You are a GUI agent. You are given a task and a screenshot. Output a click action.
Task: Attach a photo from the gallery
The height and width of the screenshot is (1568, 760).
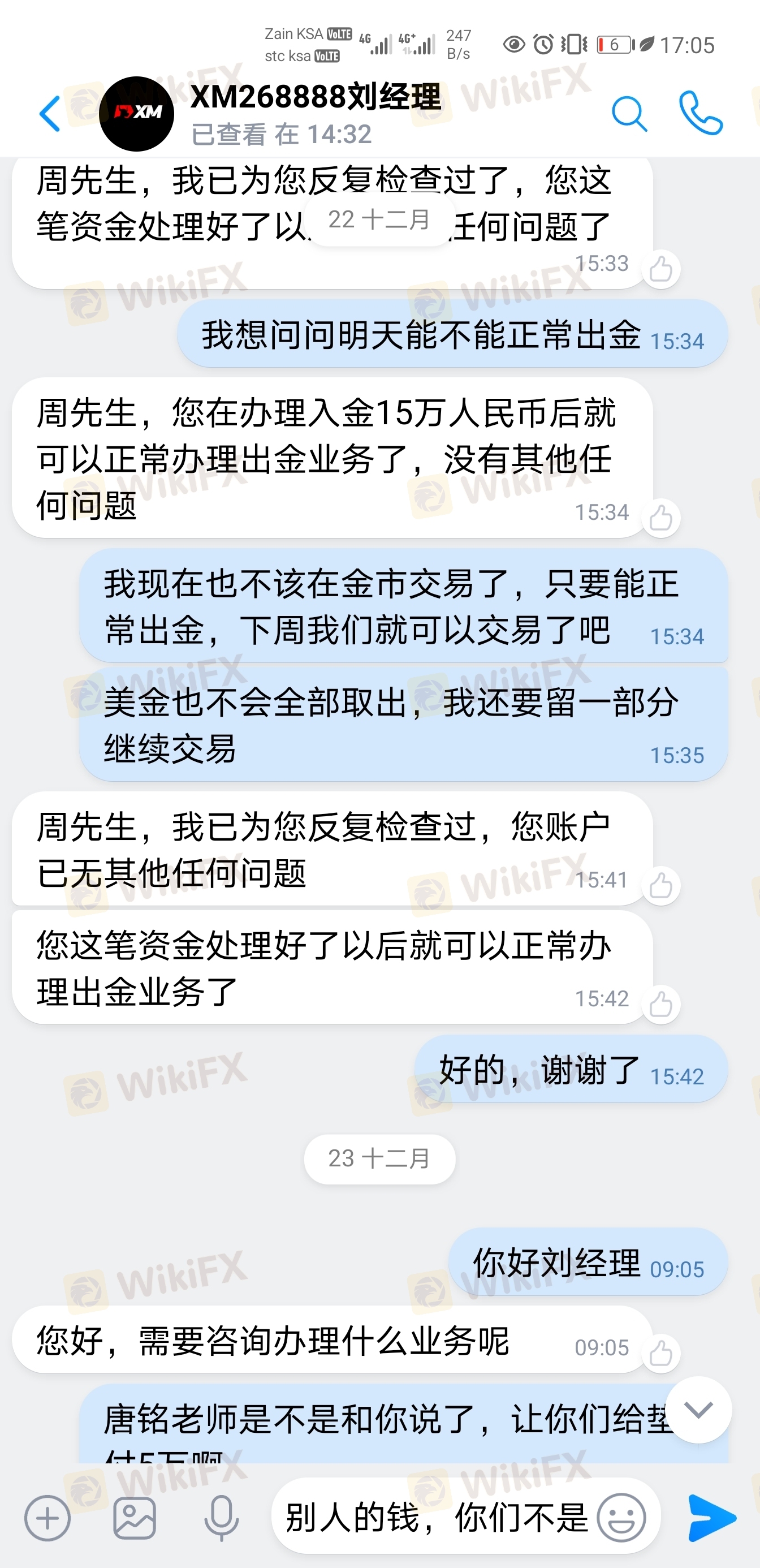point(135,1518)
